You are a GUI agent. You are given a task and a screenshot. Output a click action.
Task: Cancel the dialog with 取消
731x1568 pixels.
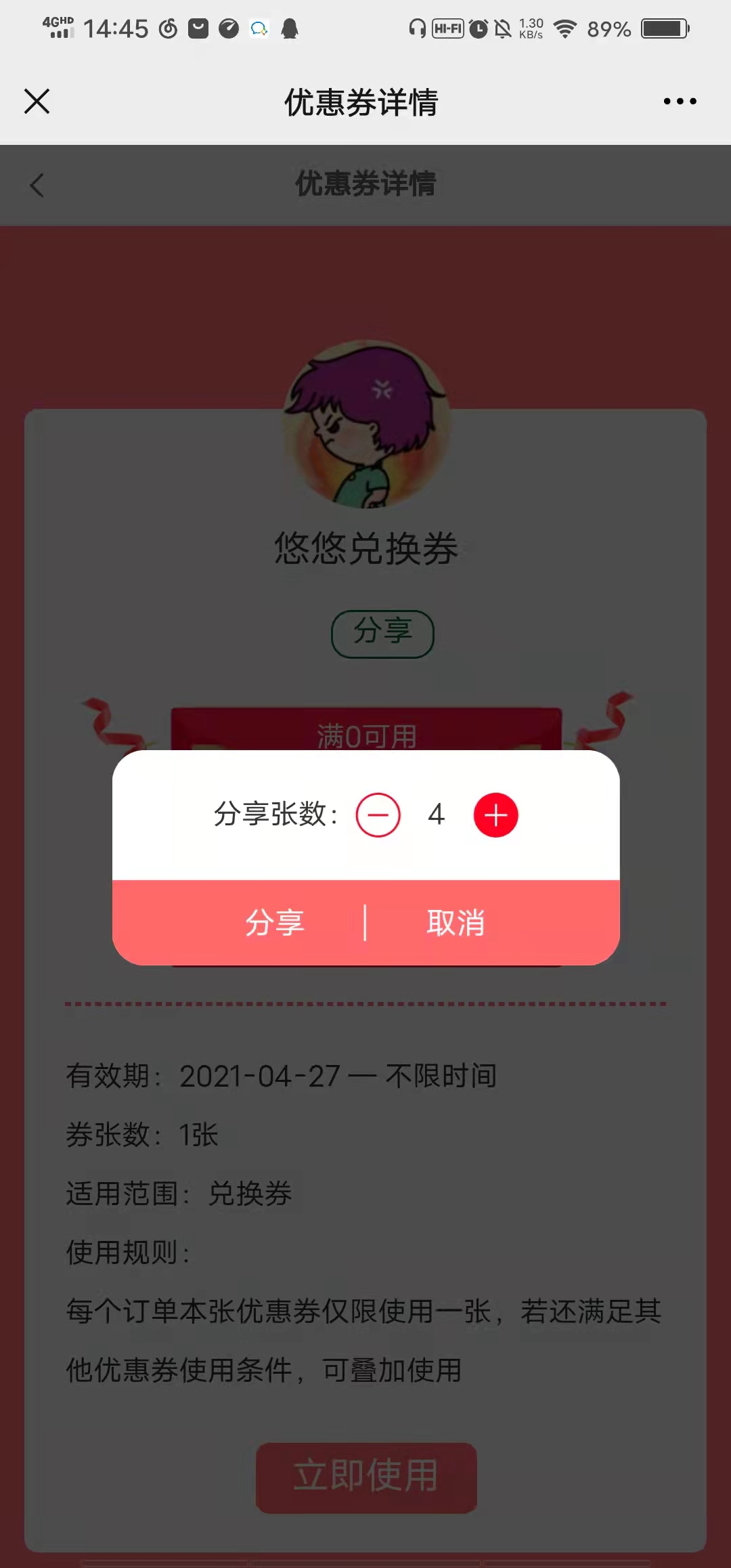(x=456, y=923)
